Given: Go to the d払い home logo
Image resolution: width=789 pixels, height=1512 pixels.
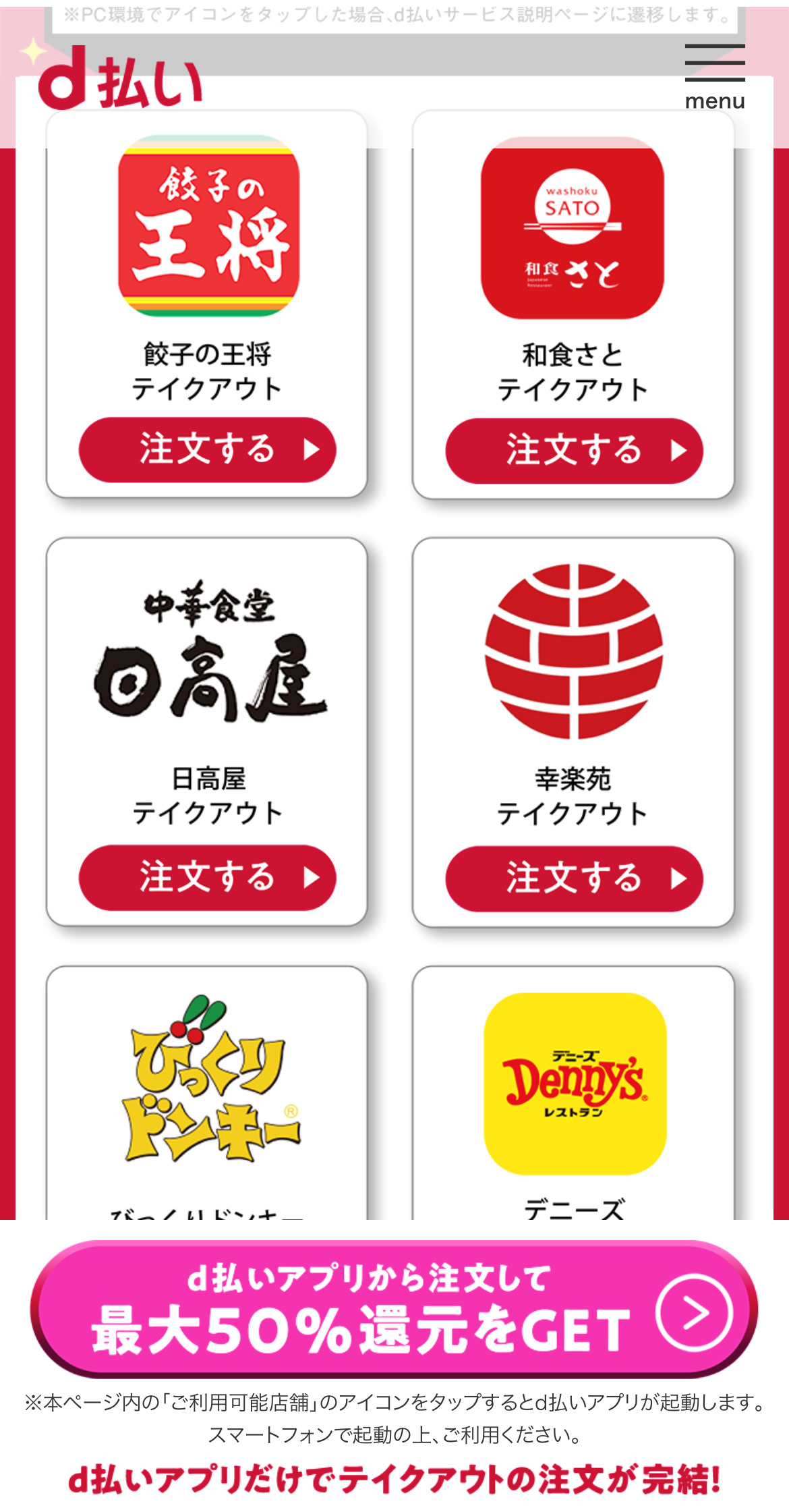Looking at the screenshot, I should pyautogui.click(x=120, y=78).
